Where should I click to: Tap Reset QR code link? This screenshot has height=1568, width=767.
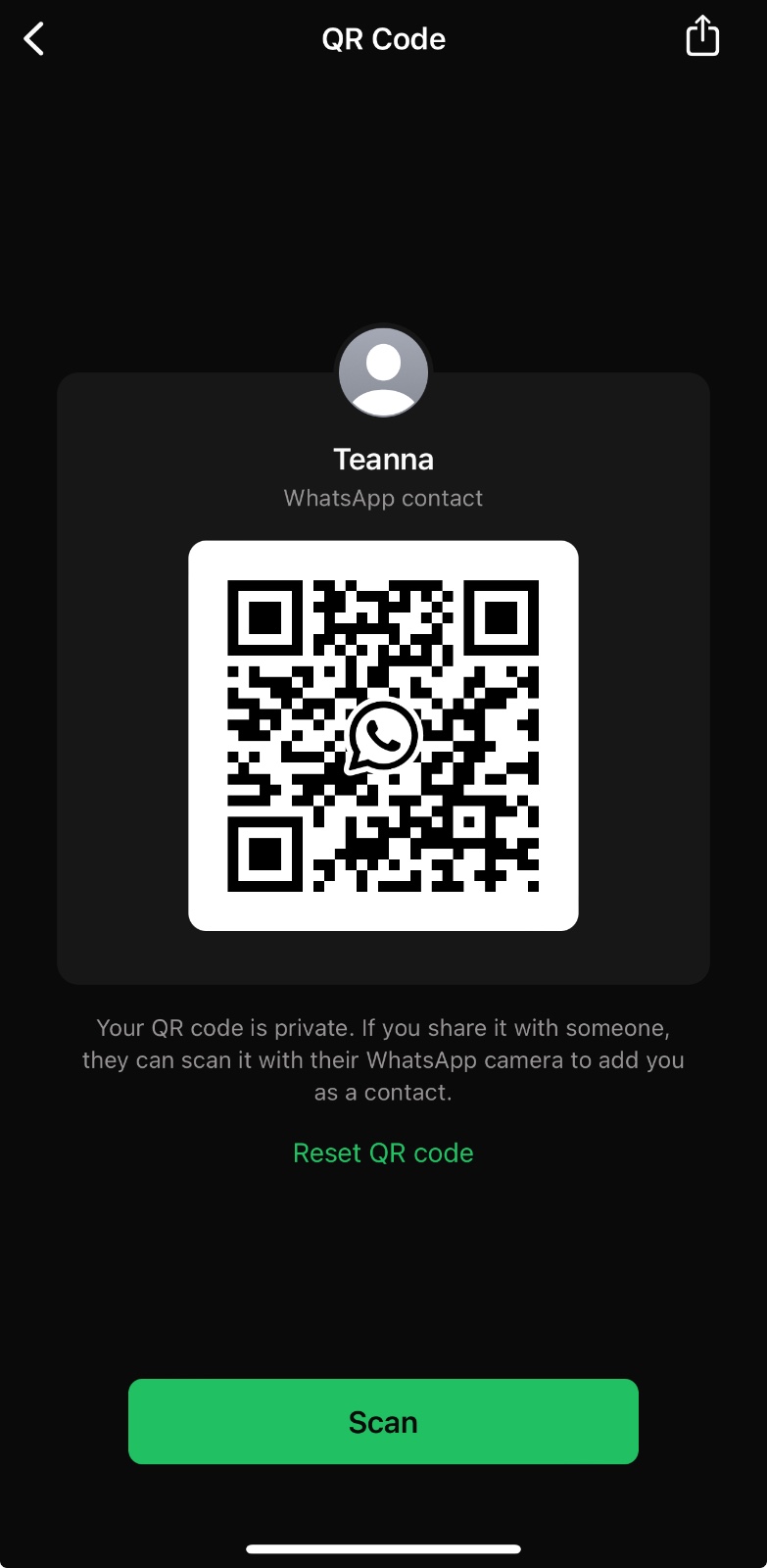pyautogui.click(x=383, y=1152)
